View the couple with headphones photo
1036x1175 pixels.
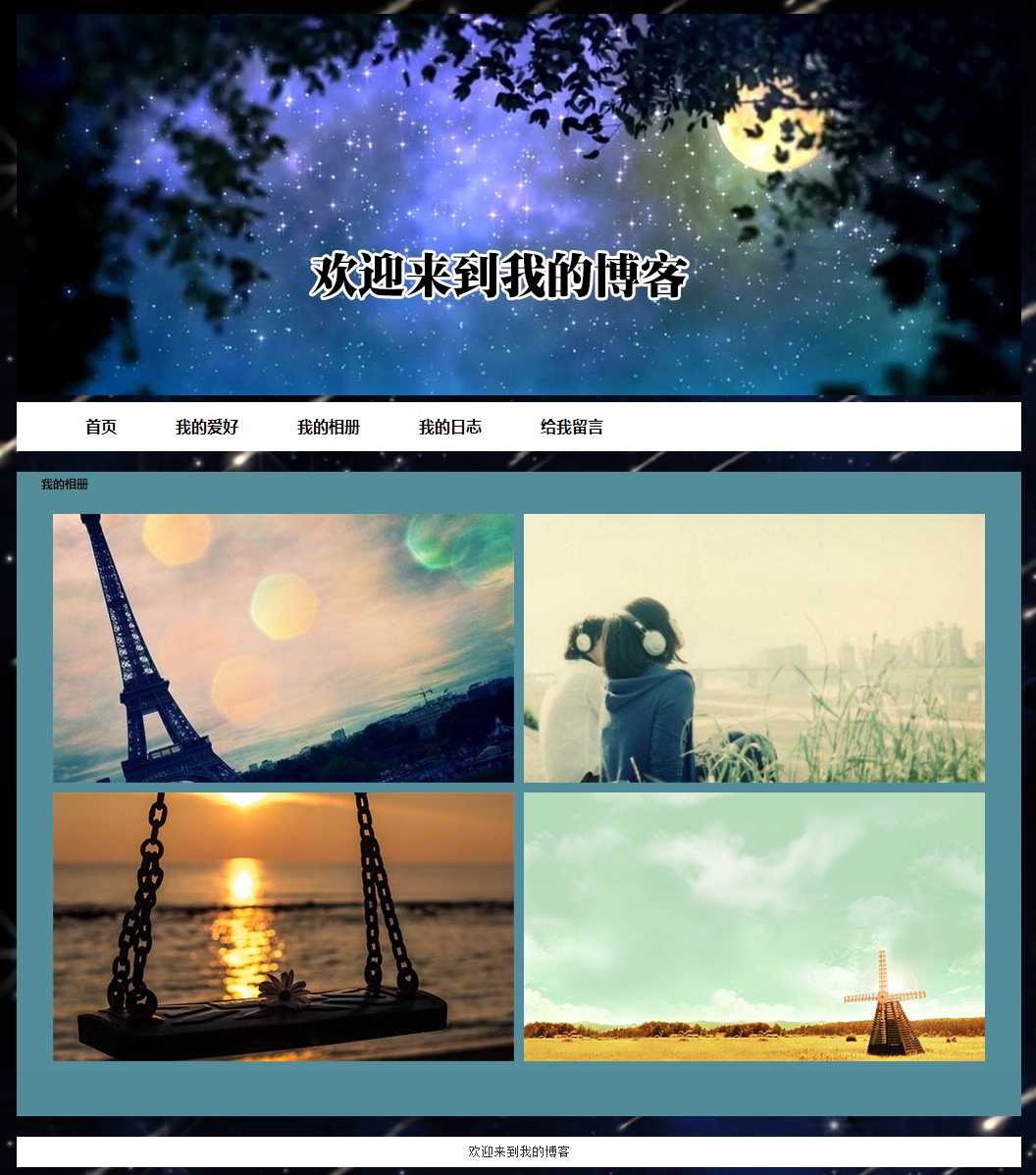click(753, 647)
